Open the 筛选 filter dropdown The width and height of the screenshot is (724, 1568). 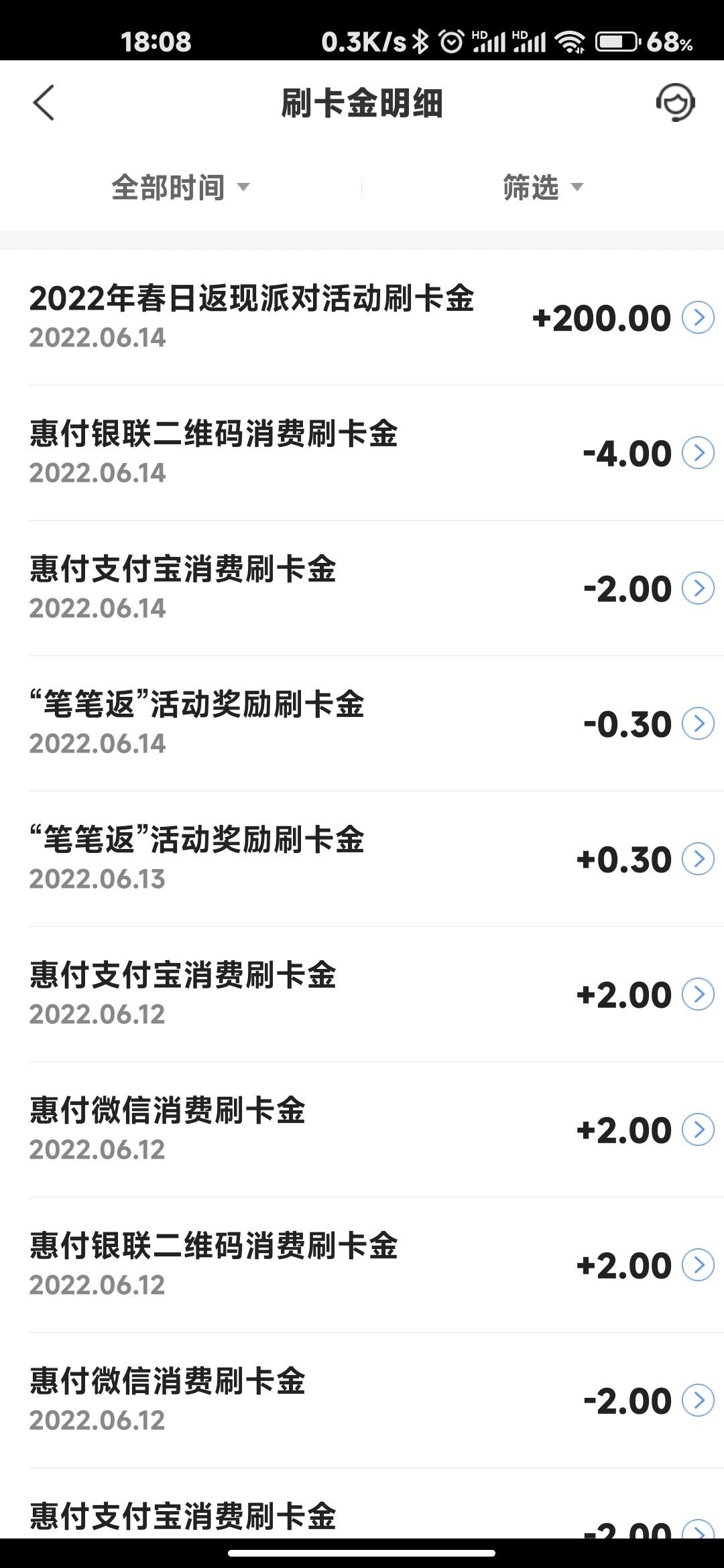click(543, 187)
